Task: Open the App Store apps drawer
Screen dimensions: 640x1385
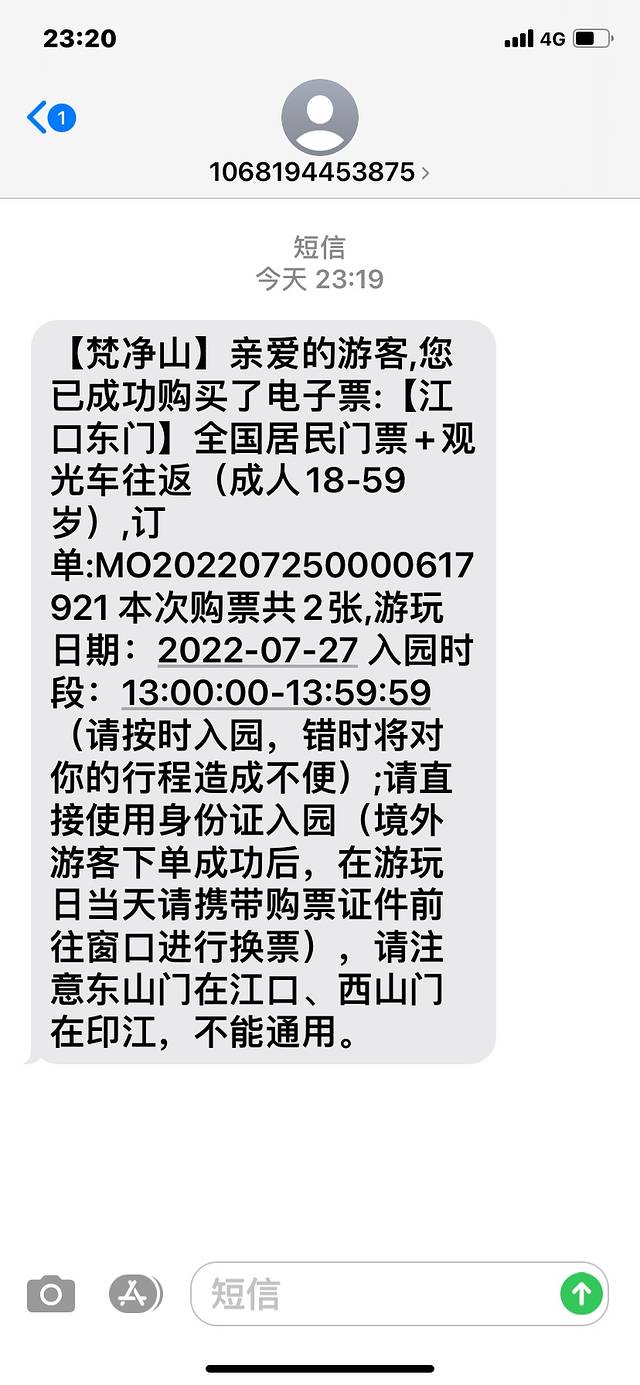Action: coord(135,1295)
